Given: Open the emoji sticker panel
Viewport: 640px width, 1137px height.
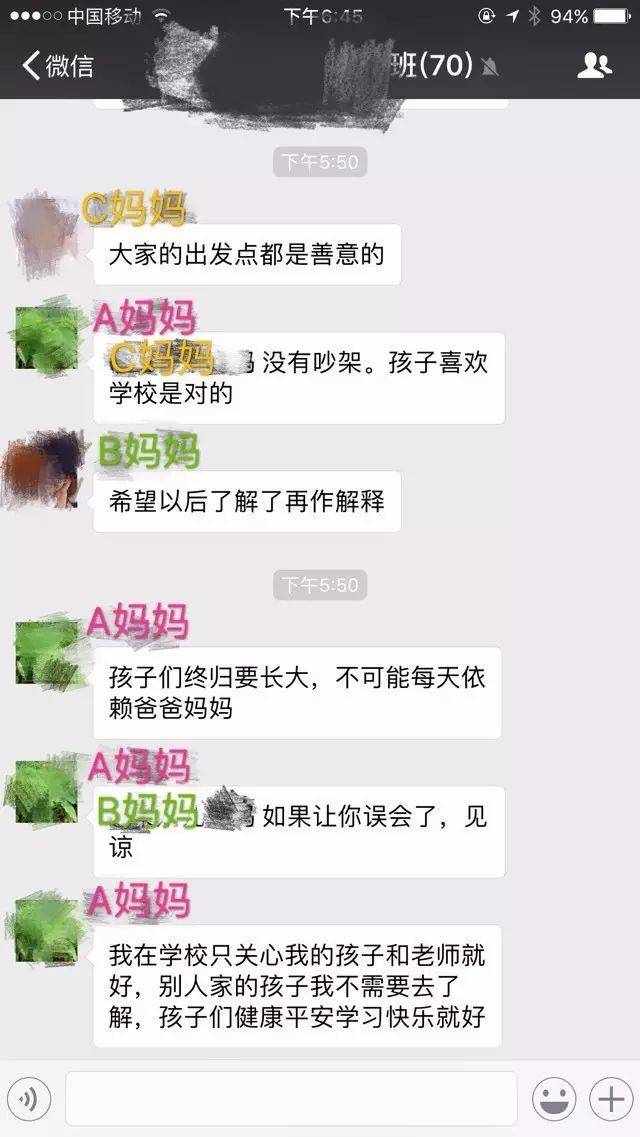Looking at the screenshot, I should tap(553, 1099).
